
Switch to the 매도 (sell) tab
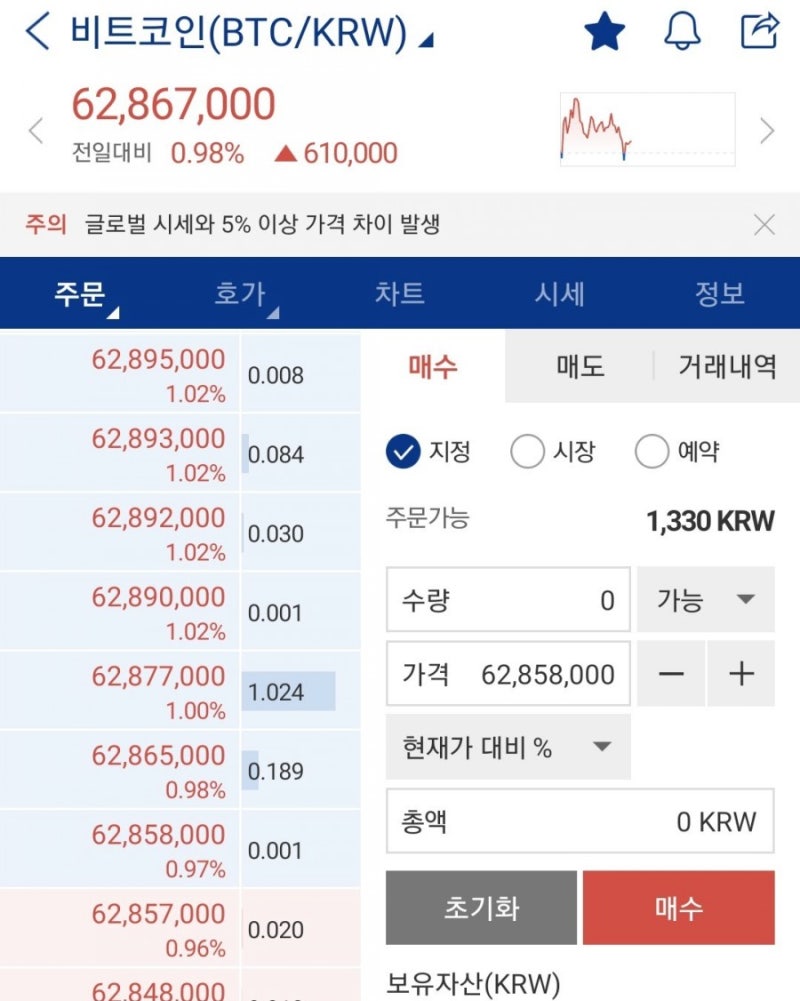(x=582, y=367)
